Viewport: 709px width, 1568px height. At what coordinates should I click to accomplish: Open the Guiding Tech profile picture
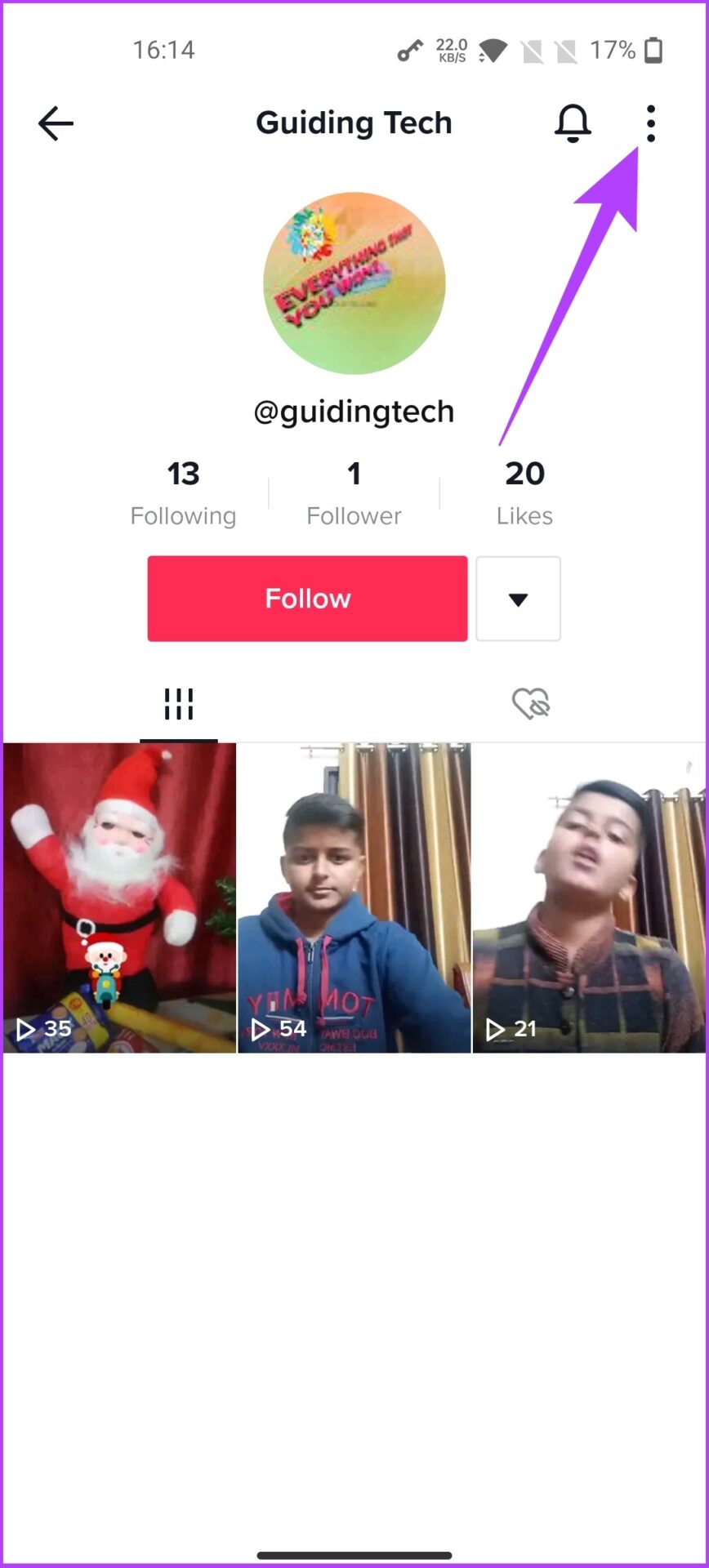[x=354, y=283]
